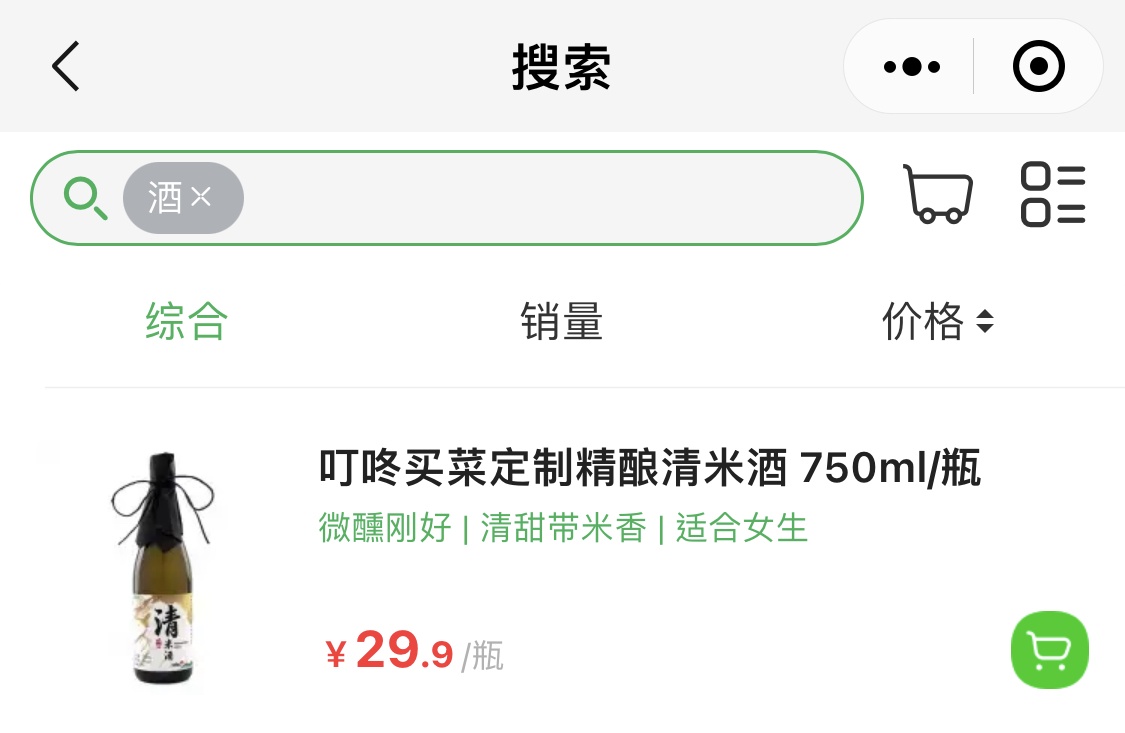
Task: Switch the result layout with the list-view icon
Action: click(x=1052, y=194)
